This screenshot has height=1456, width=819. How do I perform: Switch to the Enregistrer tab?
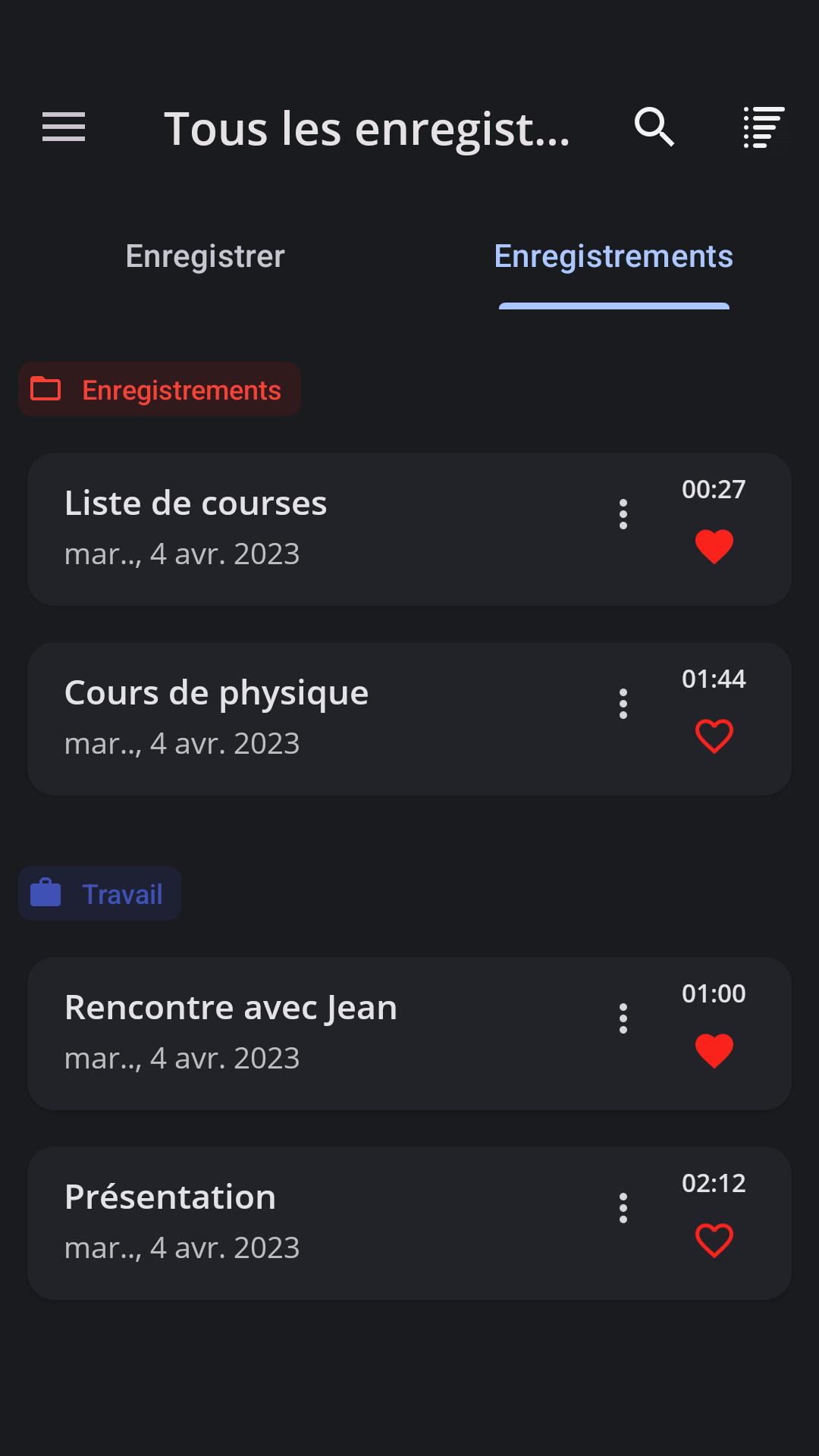(x=205, y=256)
